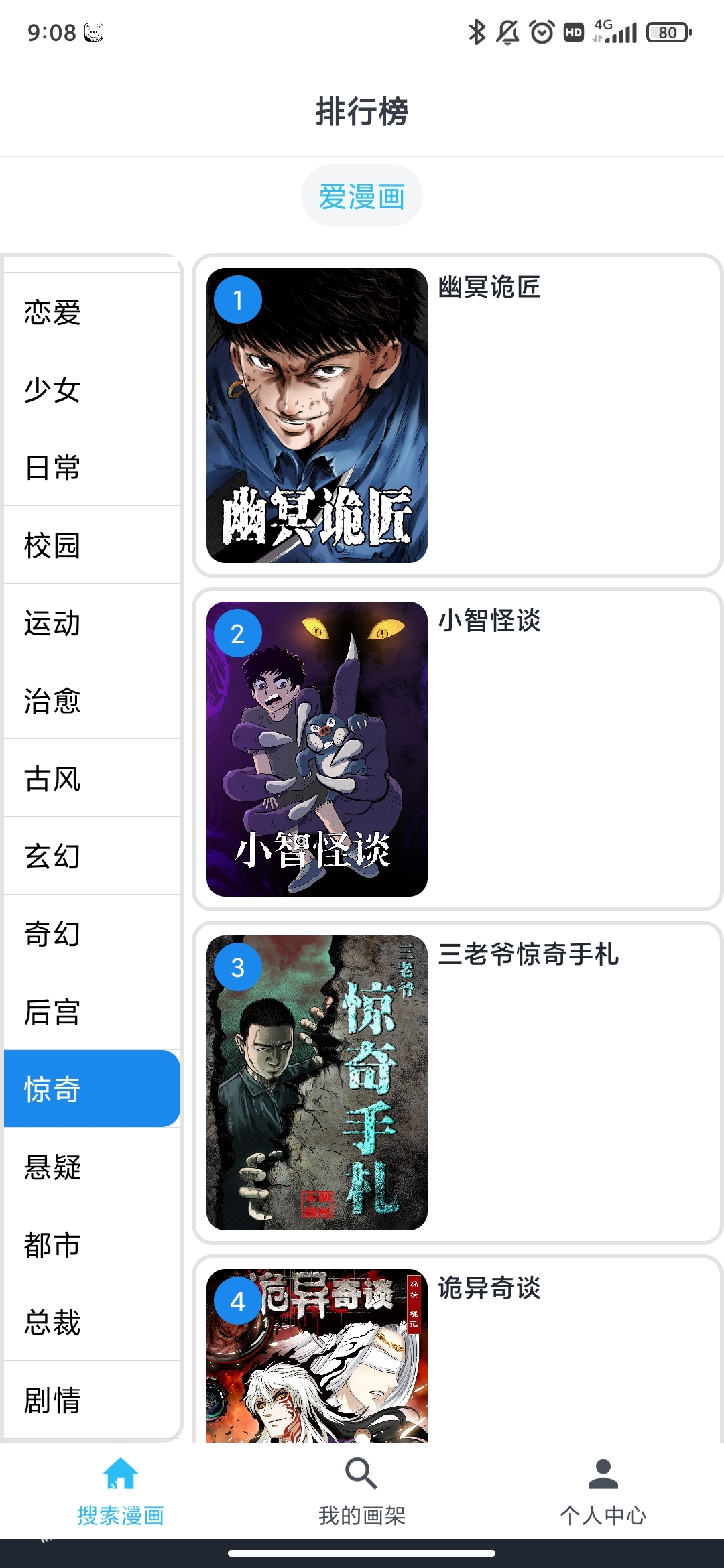Select the 治愈 category
The image size is (724, 1568).
click(92, 700)
